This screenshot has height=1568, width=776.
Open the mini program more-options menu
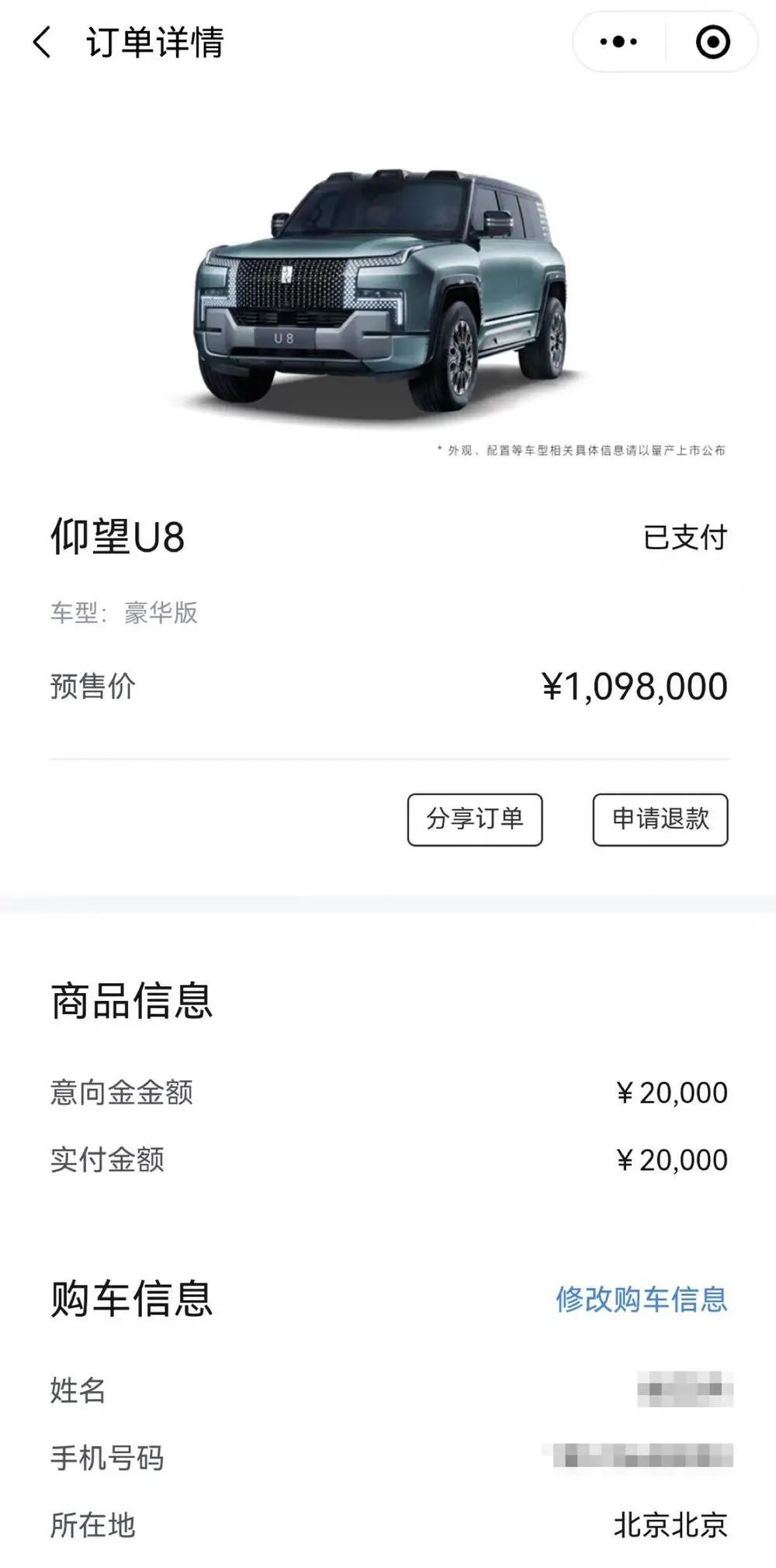618,42
